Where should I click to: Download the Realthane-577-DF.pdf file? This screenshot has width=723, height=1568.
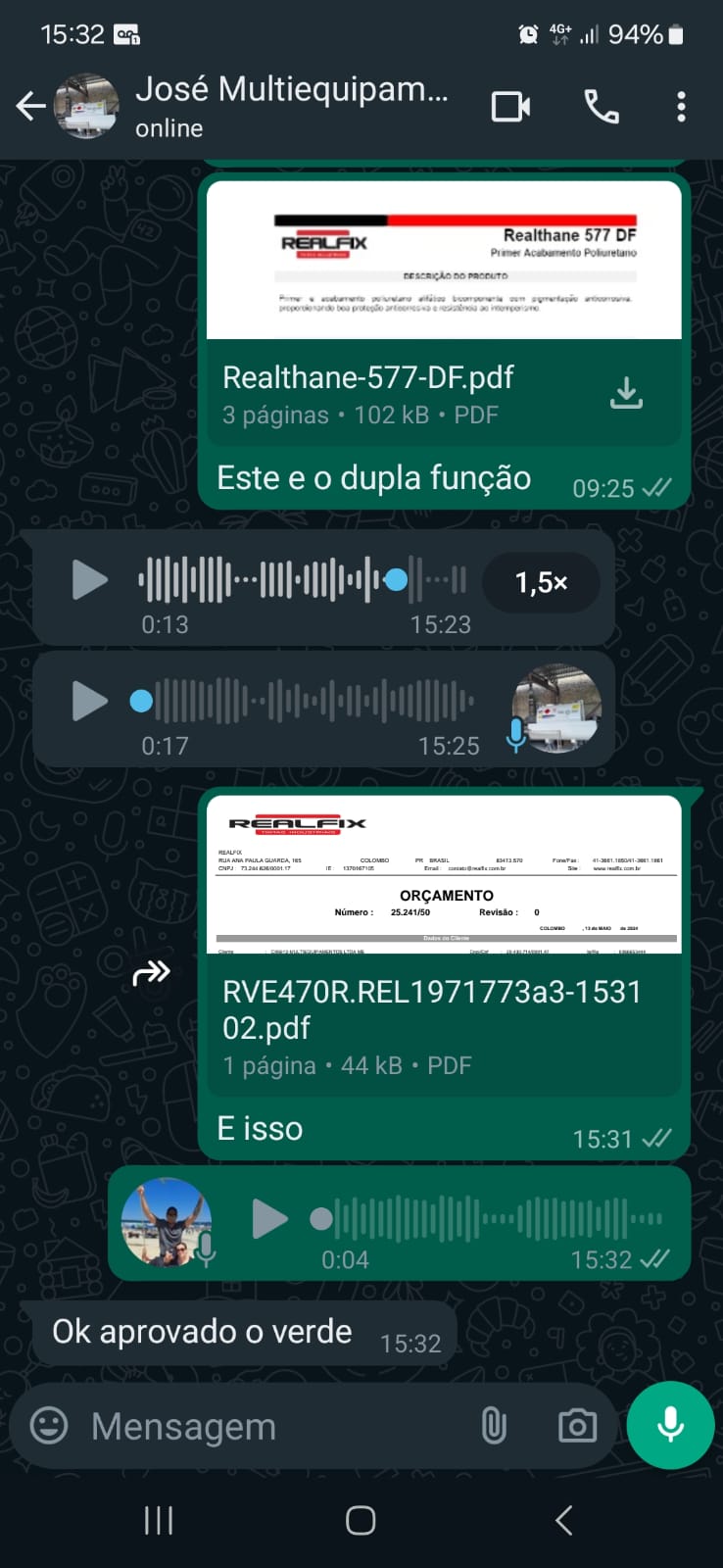[626, 393]
